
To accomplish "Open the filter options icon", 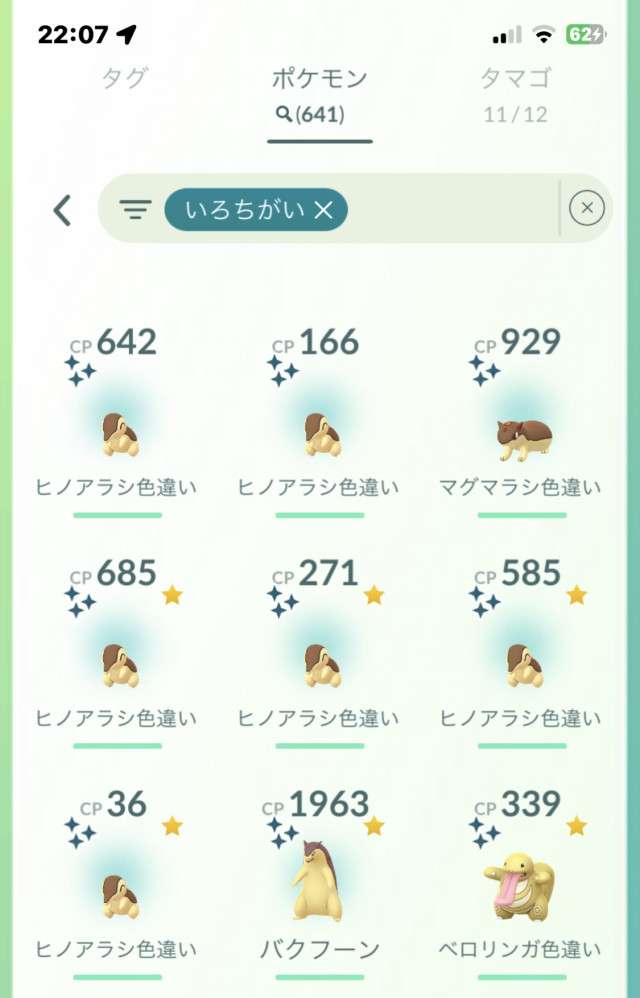I will 135,209.
